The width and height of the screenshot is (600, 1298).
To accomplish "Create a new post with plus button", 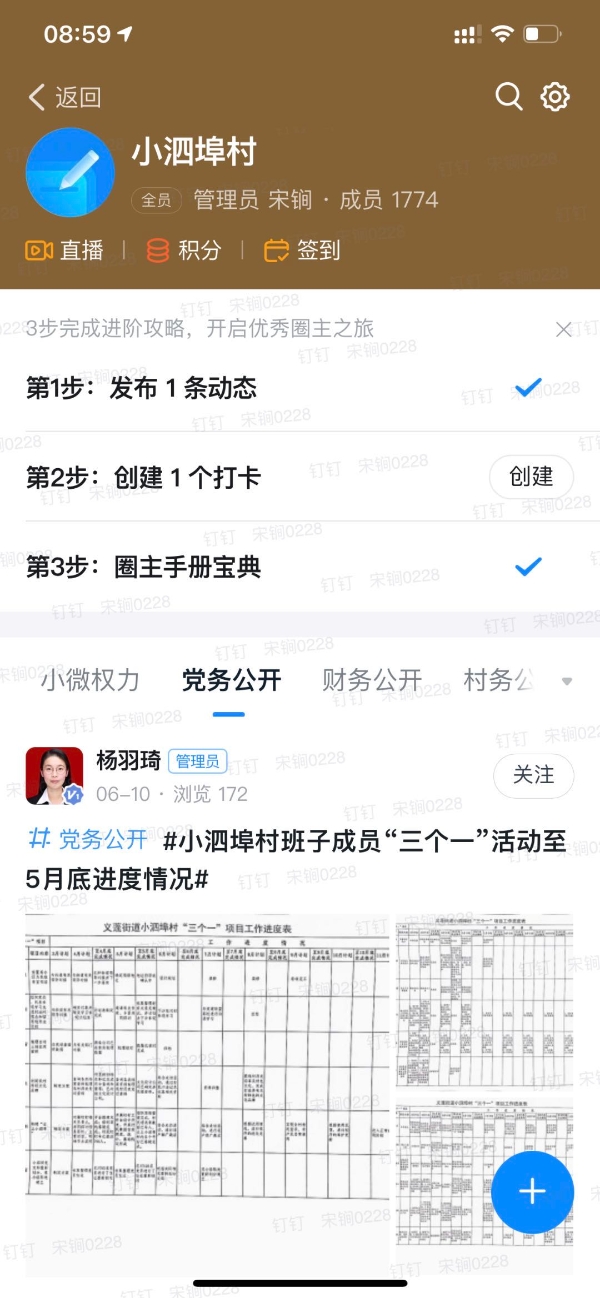I will click(x=532, y=1192).
